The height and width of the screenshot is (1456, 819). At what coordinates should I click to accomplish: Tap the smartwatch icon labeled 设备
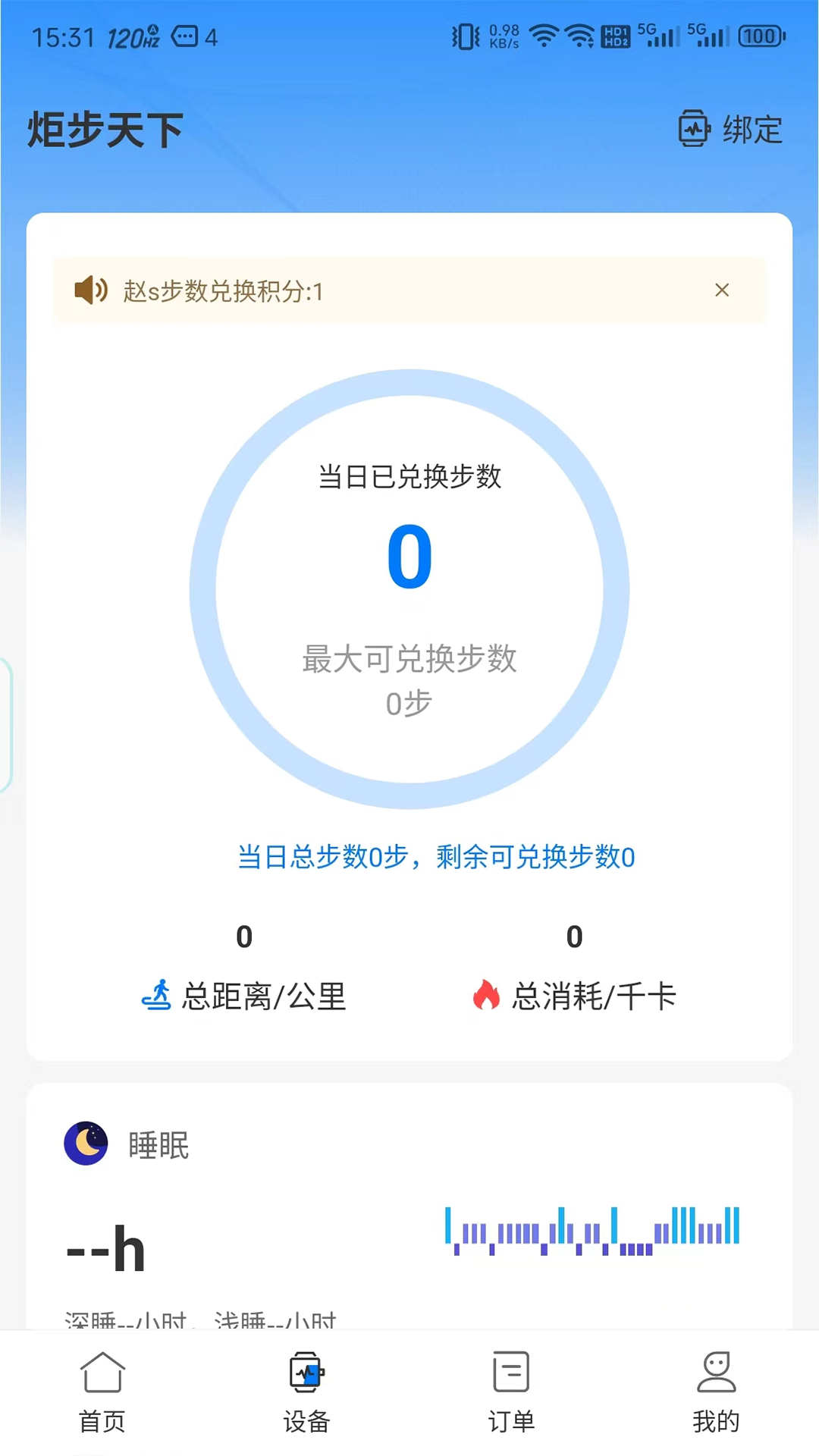pyautogui.click(x=307, y=1374)
